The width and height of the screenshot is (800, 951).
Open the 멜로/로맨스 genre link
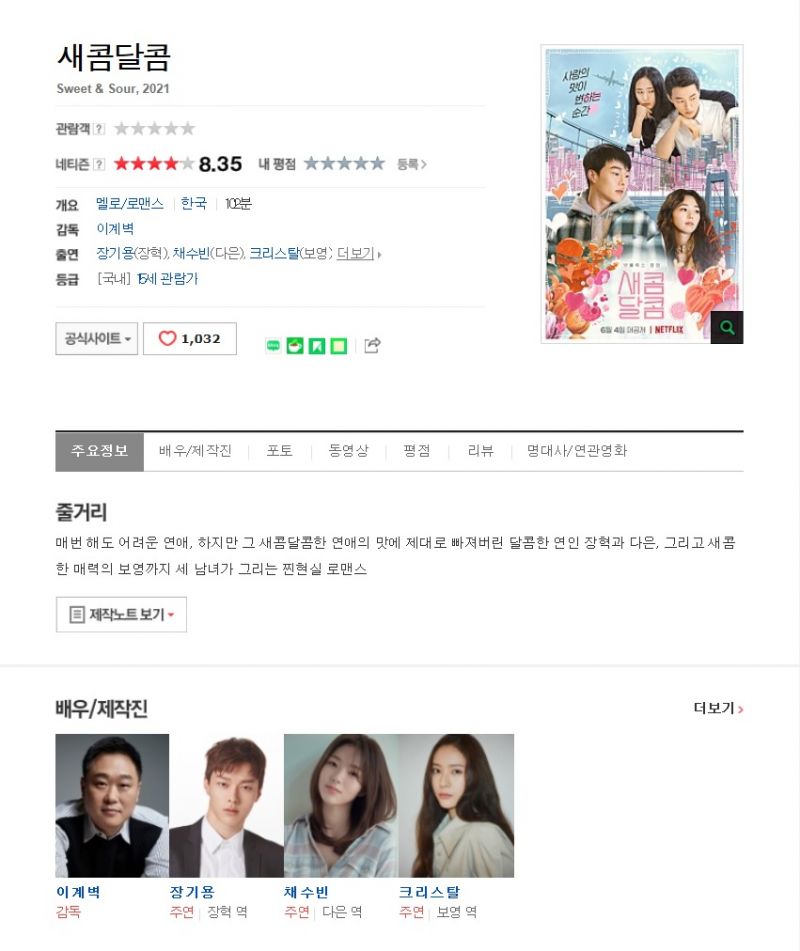pos(130,203)
